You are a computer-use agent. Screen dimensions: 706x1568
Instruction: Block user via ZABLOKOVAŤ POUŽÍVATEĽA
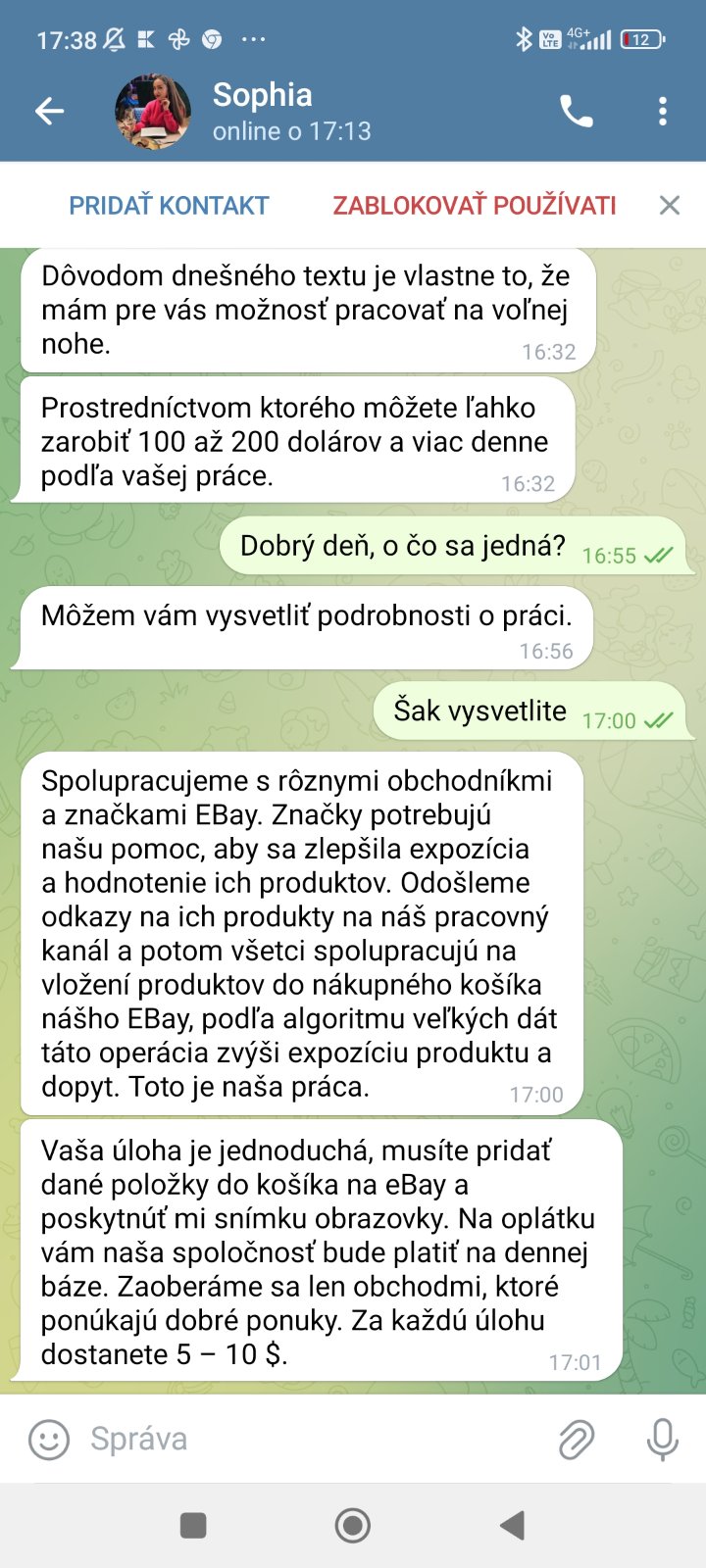pyautogui.click(x=474, y=205)
